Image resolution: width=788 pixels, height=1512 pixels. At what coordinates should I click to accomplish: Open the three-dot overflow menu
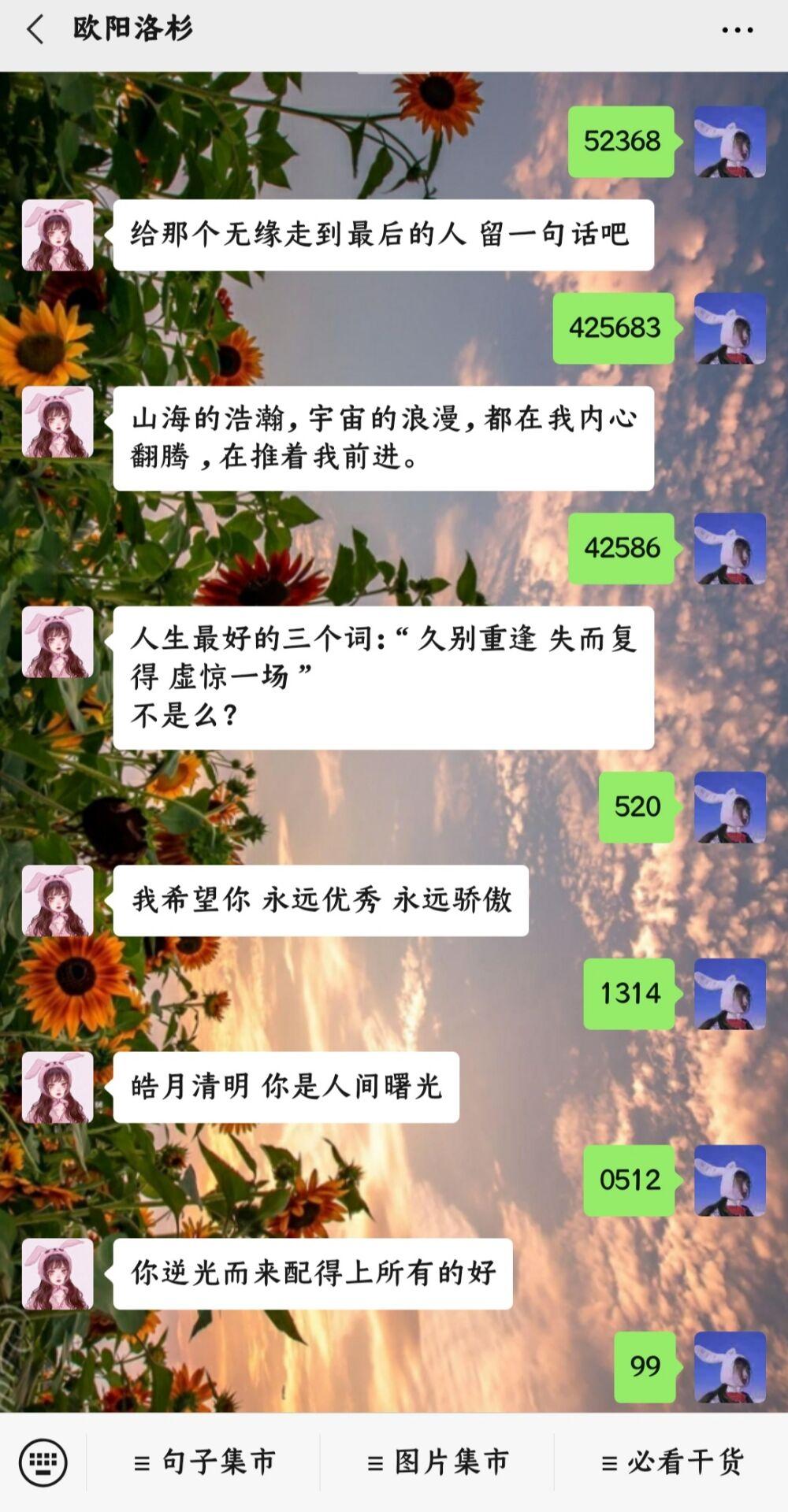(x=737, y=31)
